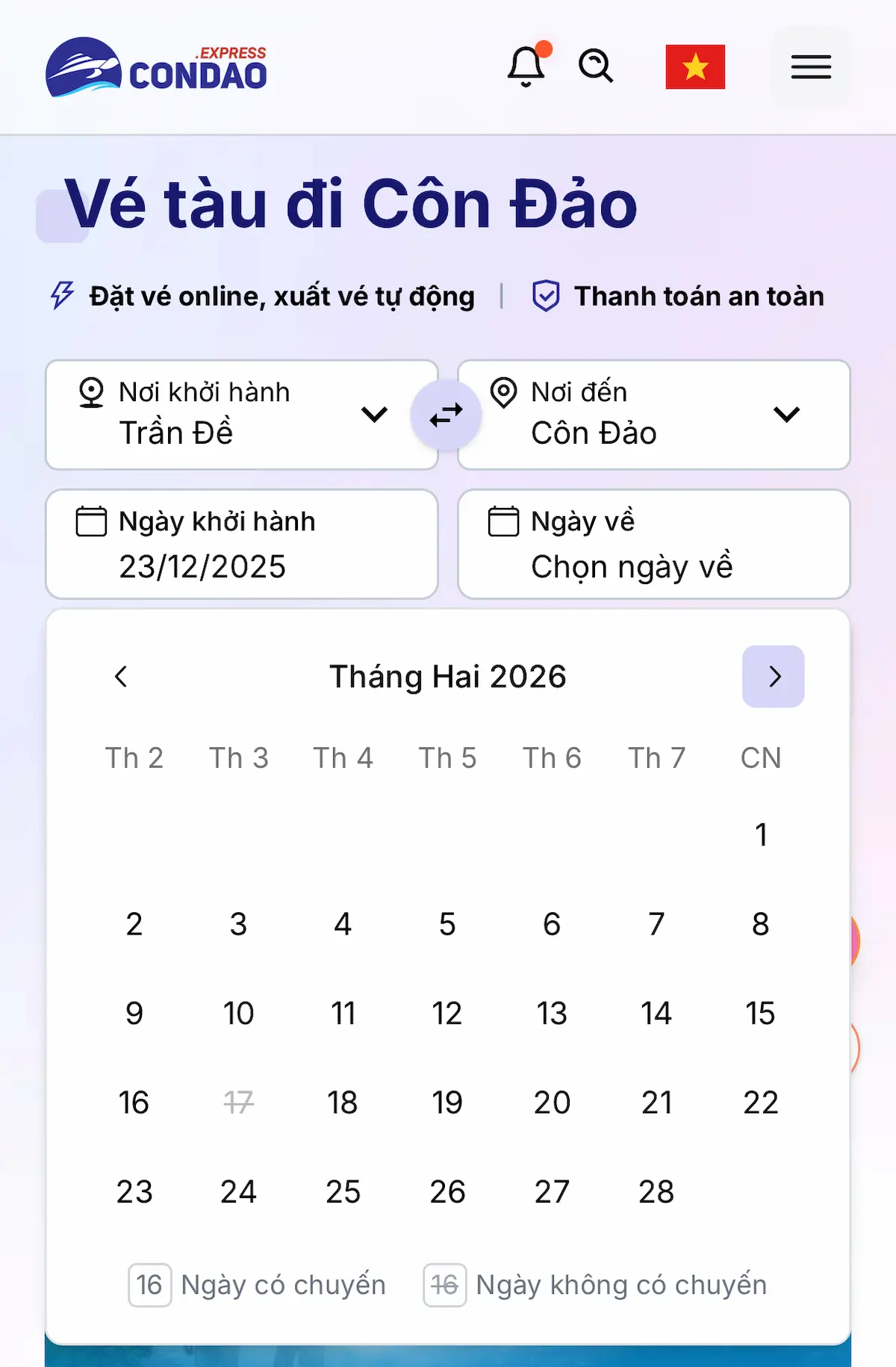896x1367 pixels.
Task: Click the CONDAO Express logo
Action: click(156, 66)
